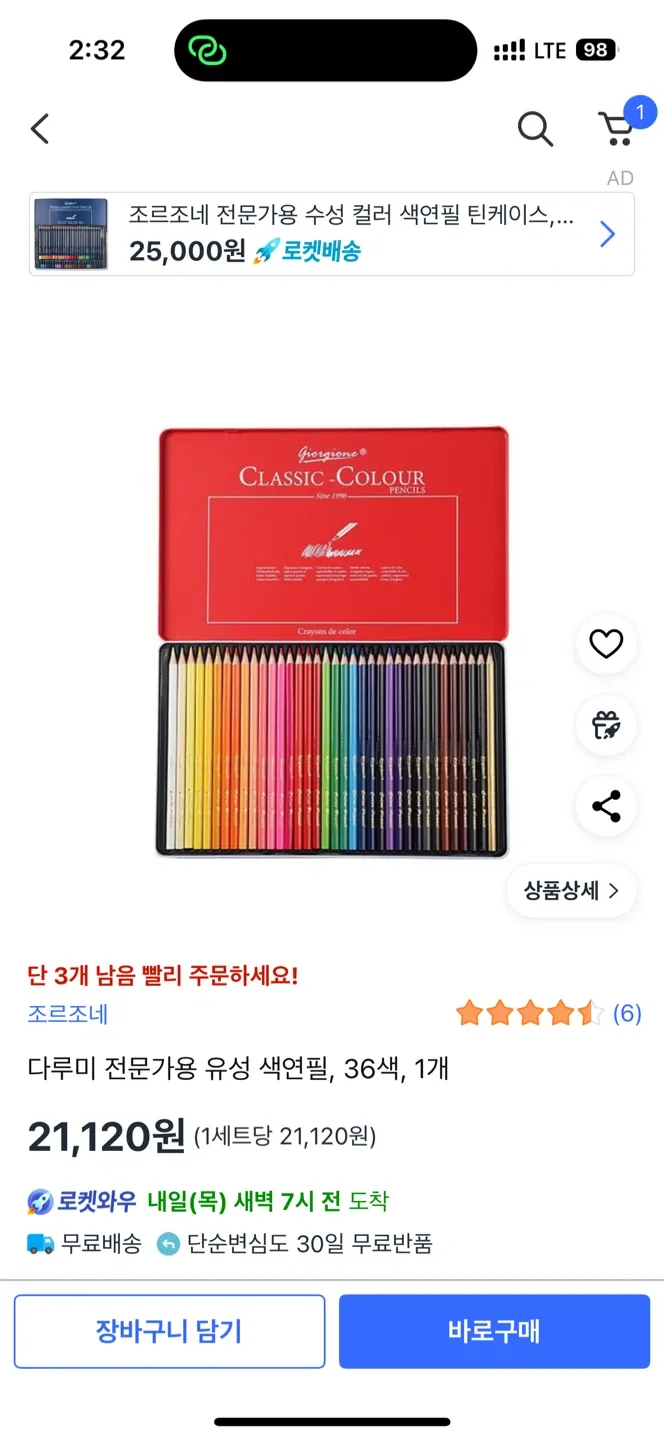
Task: Open 상품상세 product details
Action: tap(571, 890)
